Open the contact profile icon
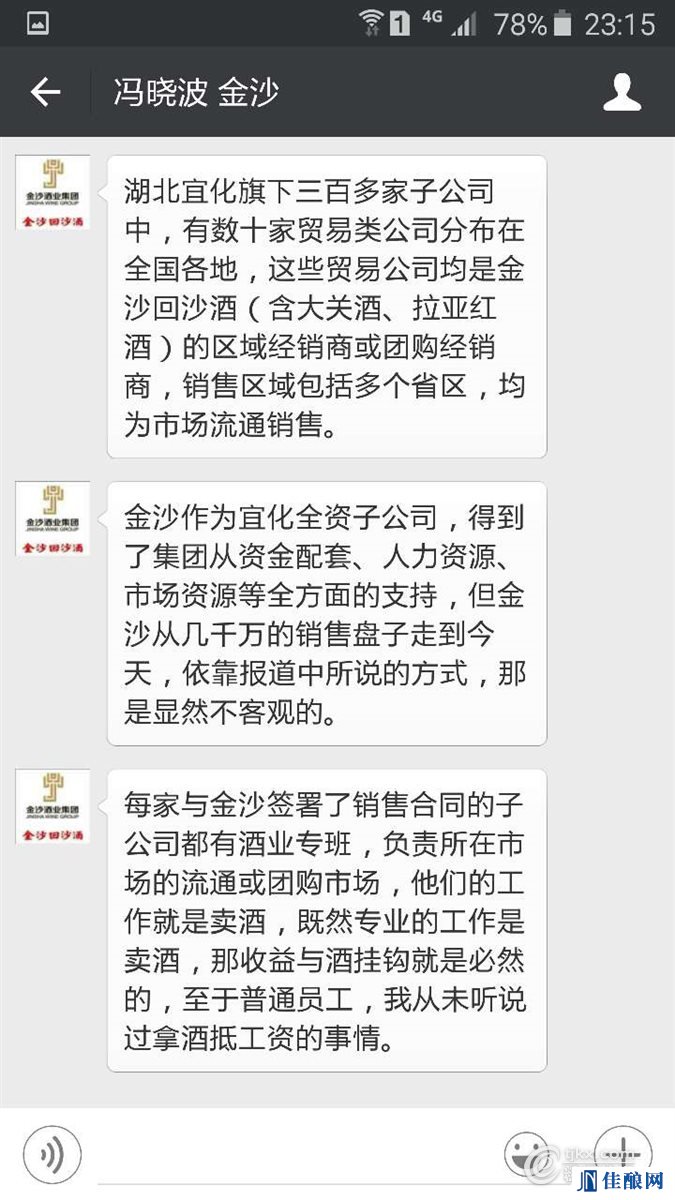The width and height of the screenshot is (675, 1200). coord(621,93)
